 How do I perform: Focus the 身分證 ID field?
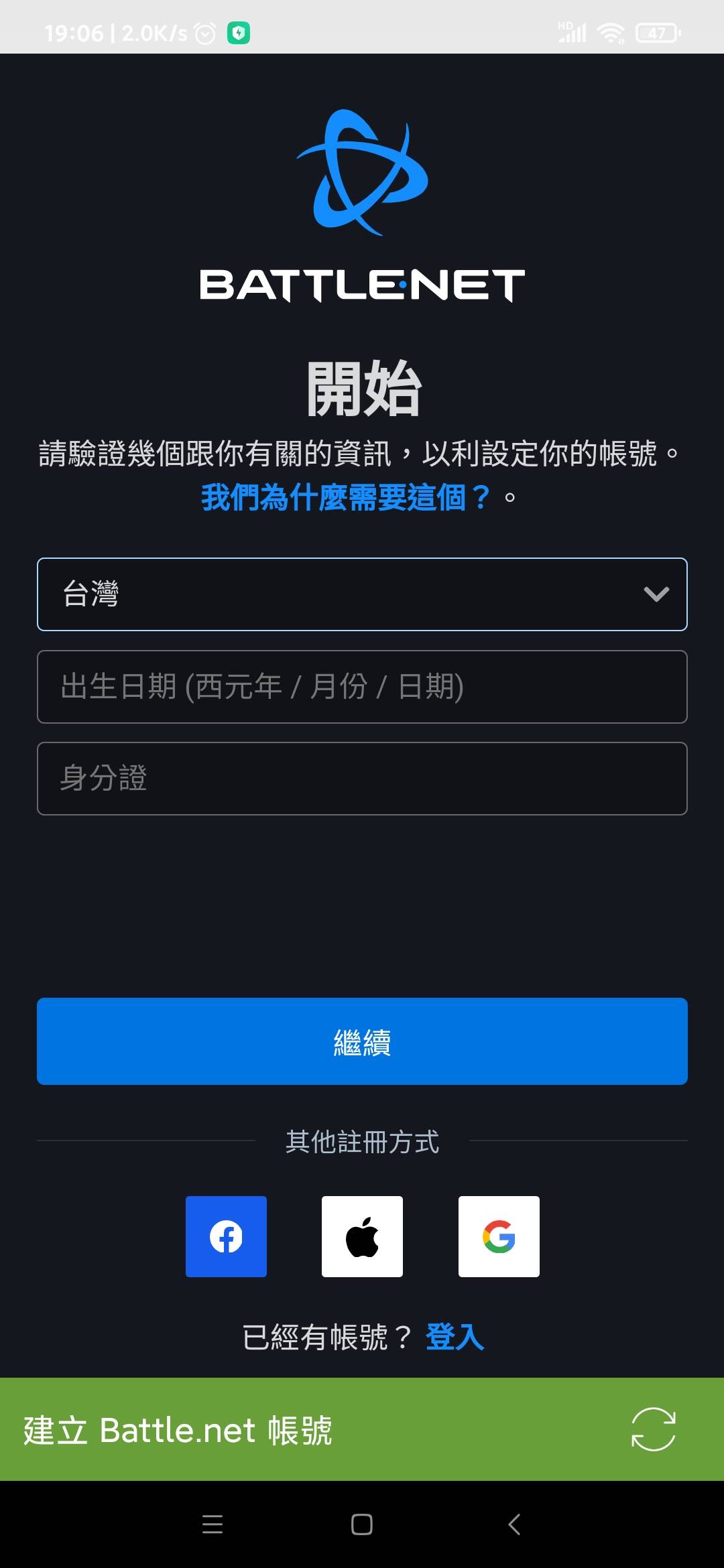362,779
